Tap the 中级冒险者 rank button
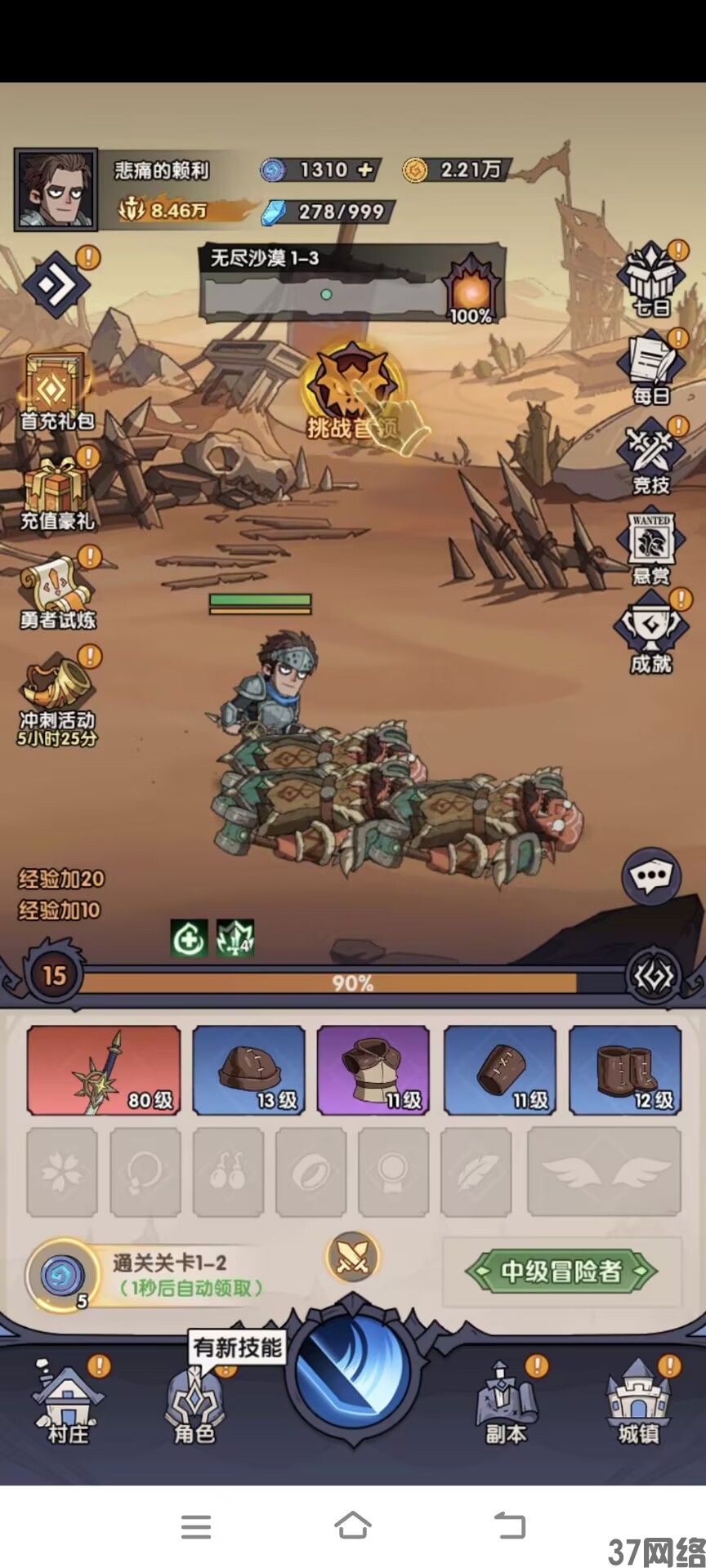Screen dimensions: 706x1568 561,1272
